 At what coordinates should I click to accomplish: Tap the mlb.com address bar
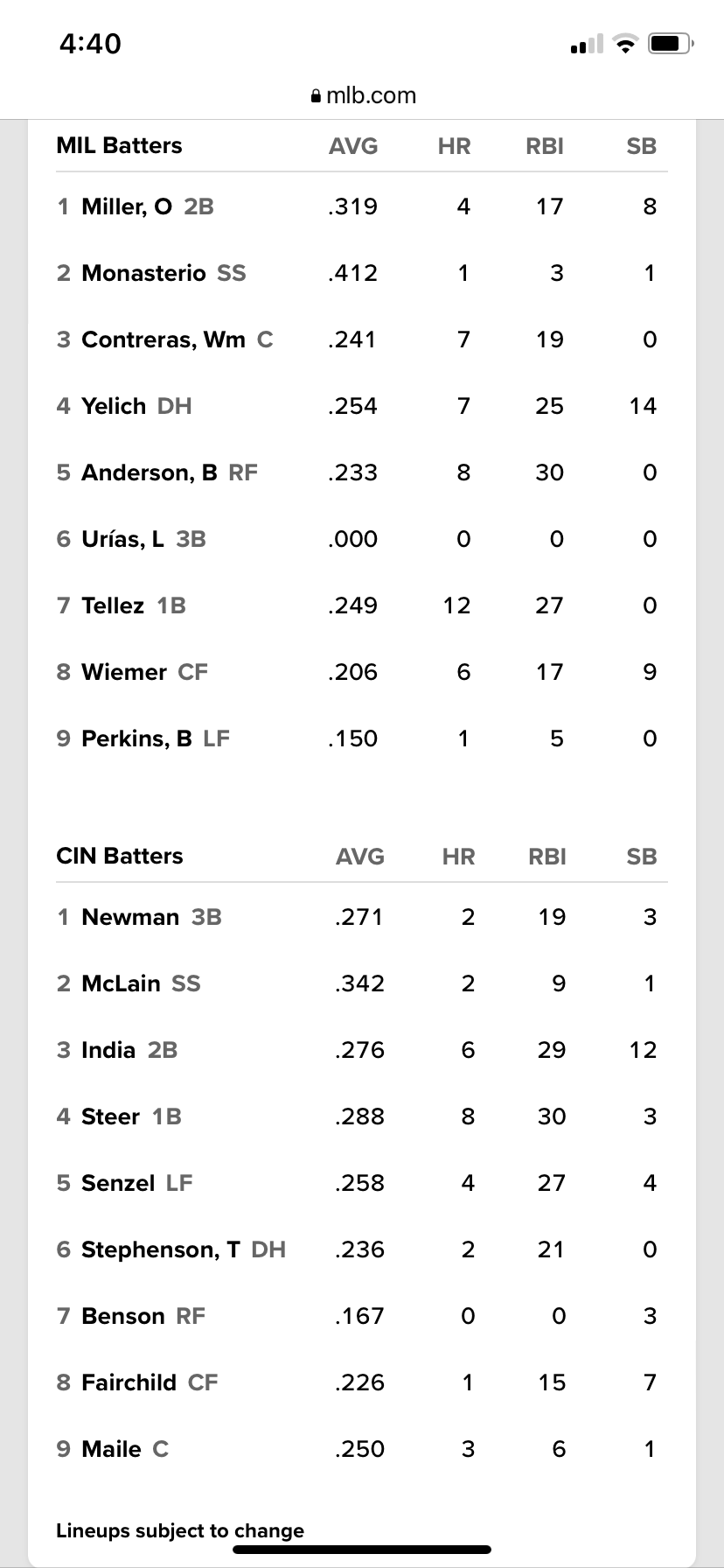[x=363, y=95]
